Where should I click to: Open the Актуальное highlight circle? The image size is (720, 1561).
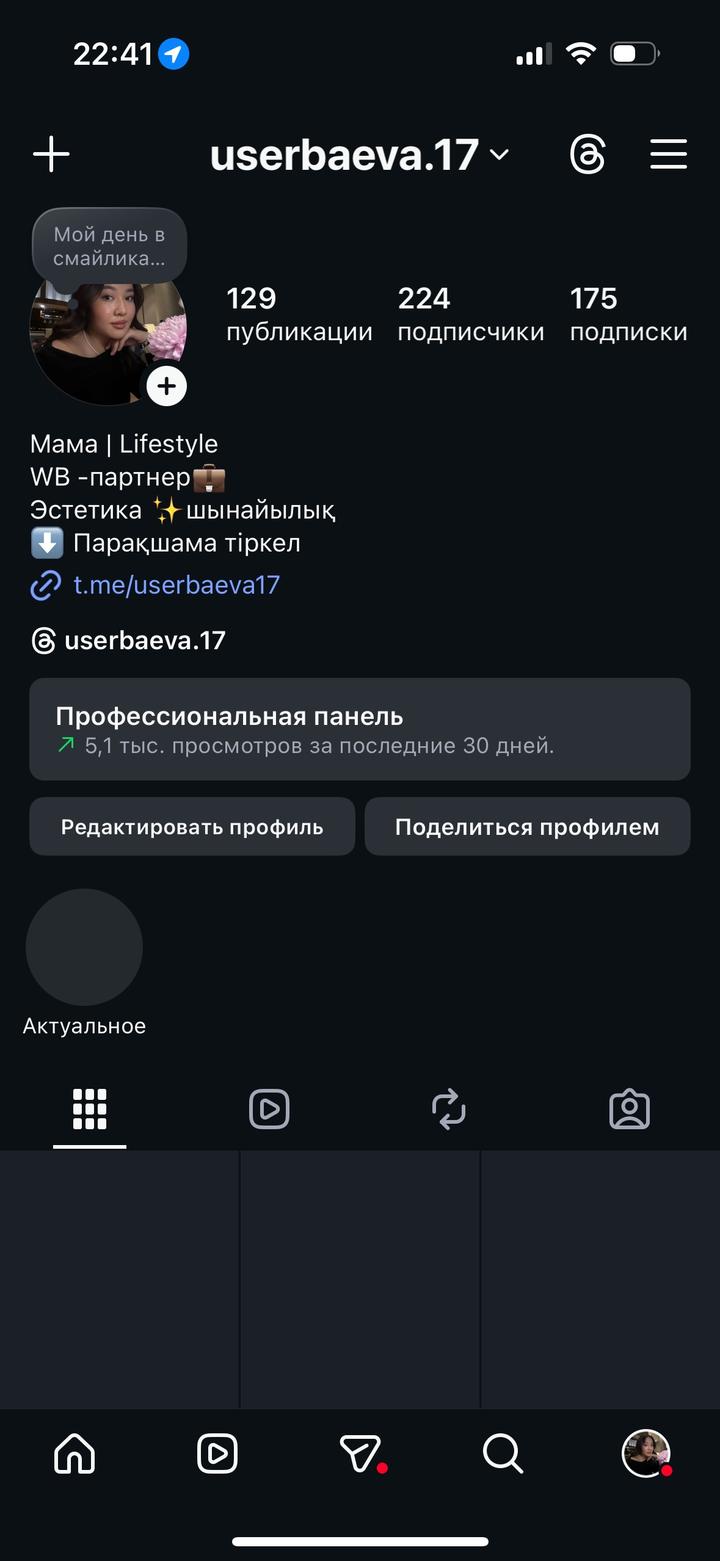tap(84, 948)
